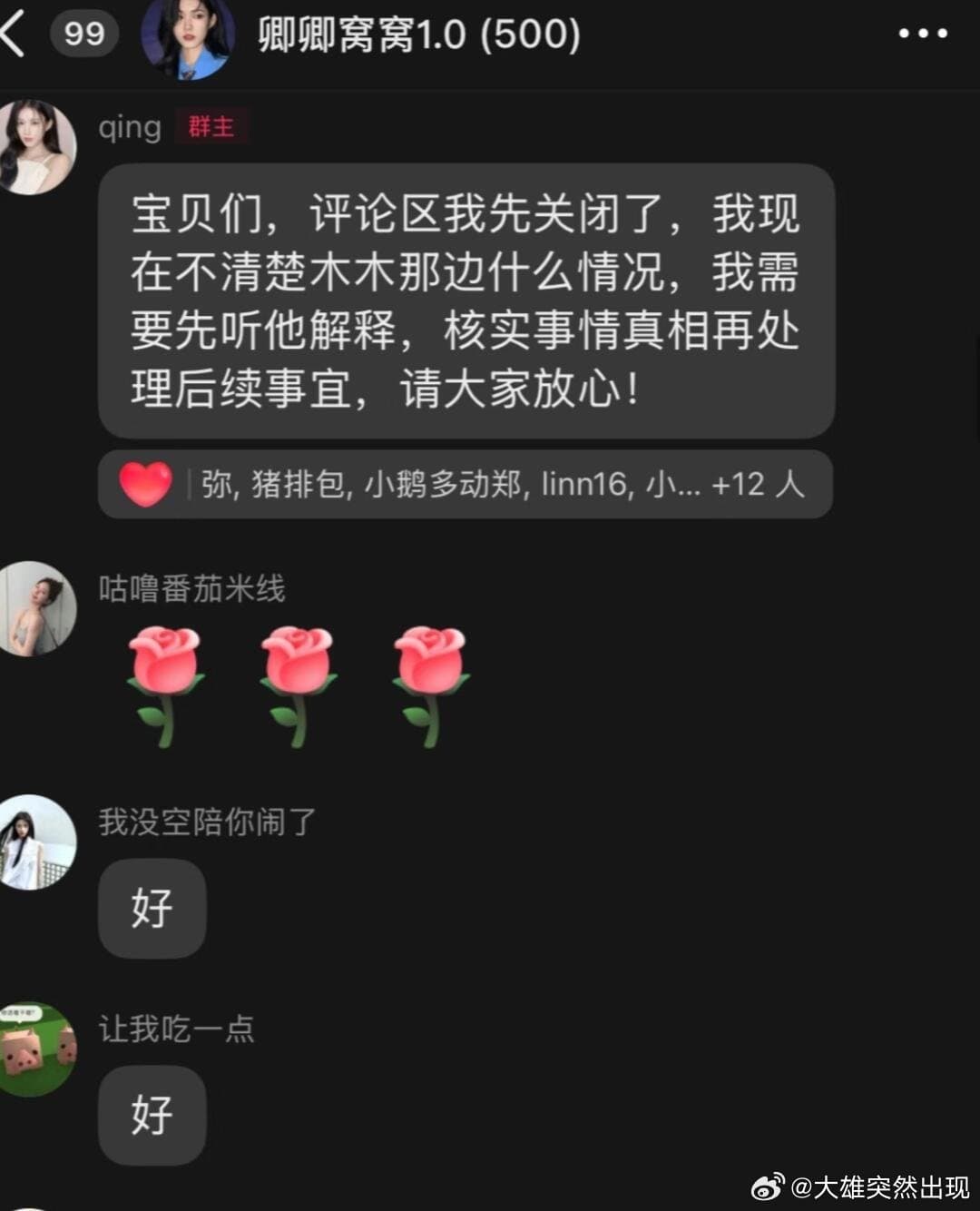Open 我没空陪你闹了's profile avatar
980x1211 pixels.
[x=36, y=842]
